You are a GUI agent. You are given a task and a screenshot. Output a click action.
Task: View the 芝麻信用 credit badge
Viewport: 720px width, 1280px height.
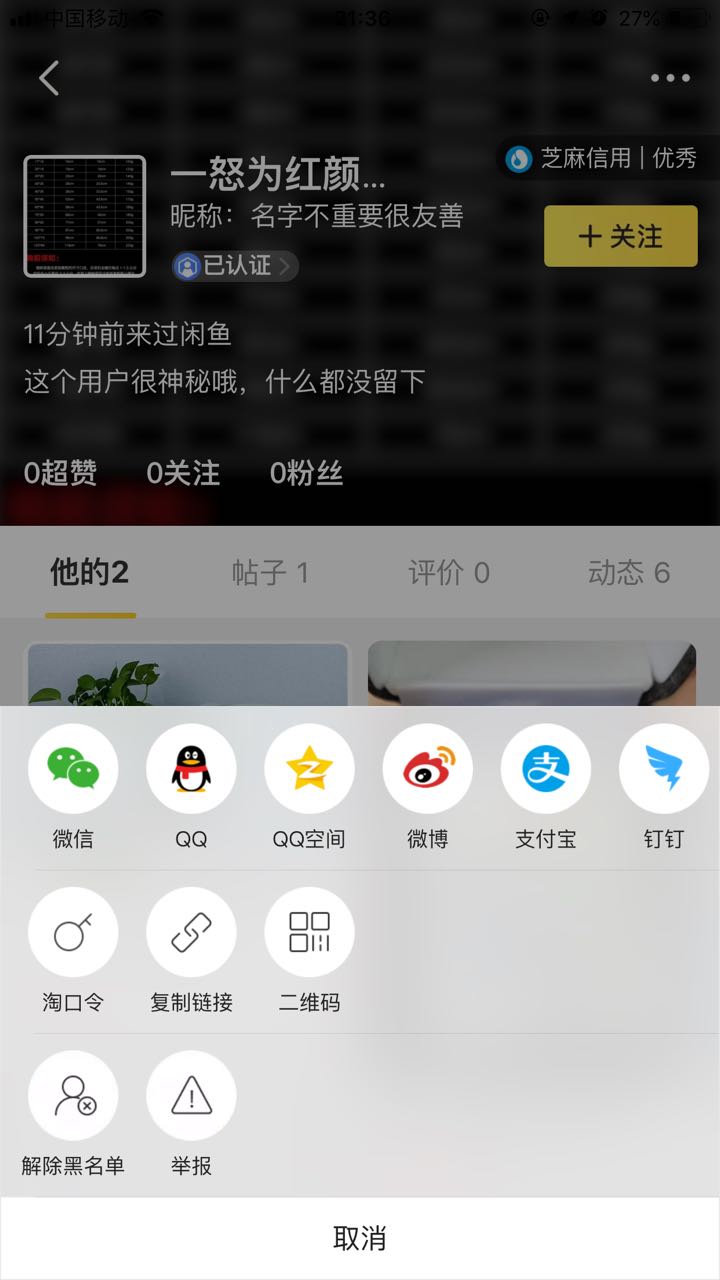(602, 158)
